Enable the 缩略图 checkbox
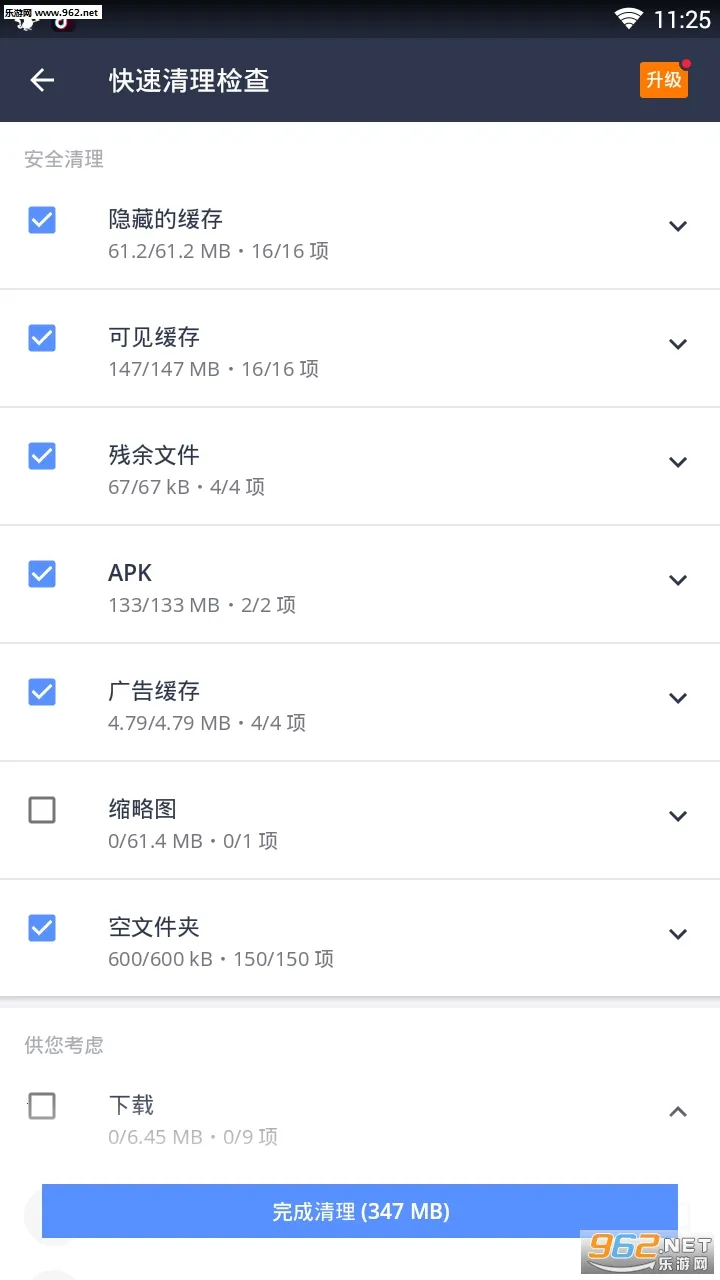720x1280 pixels. pos(42,810)
